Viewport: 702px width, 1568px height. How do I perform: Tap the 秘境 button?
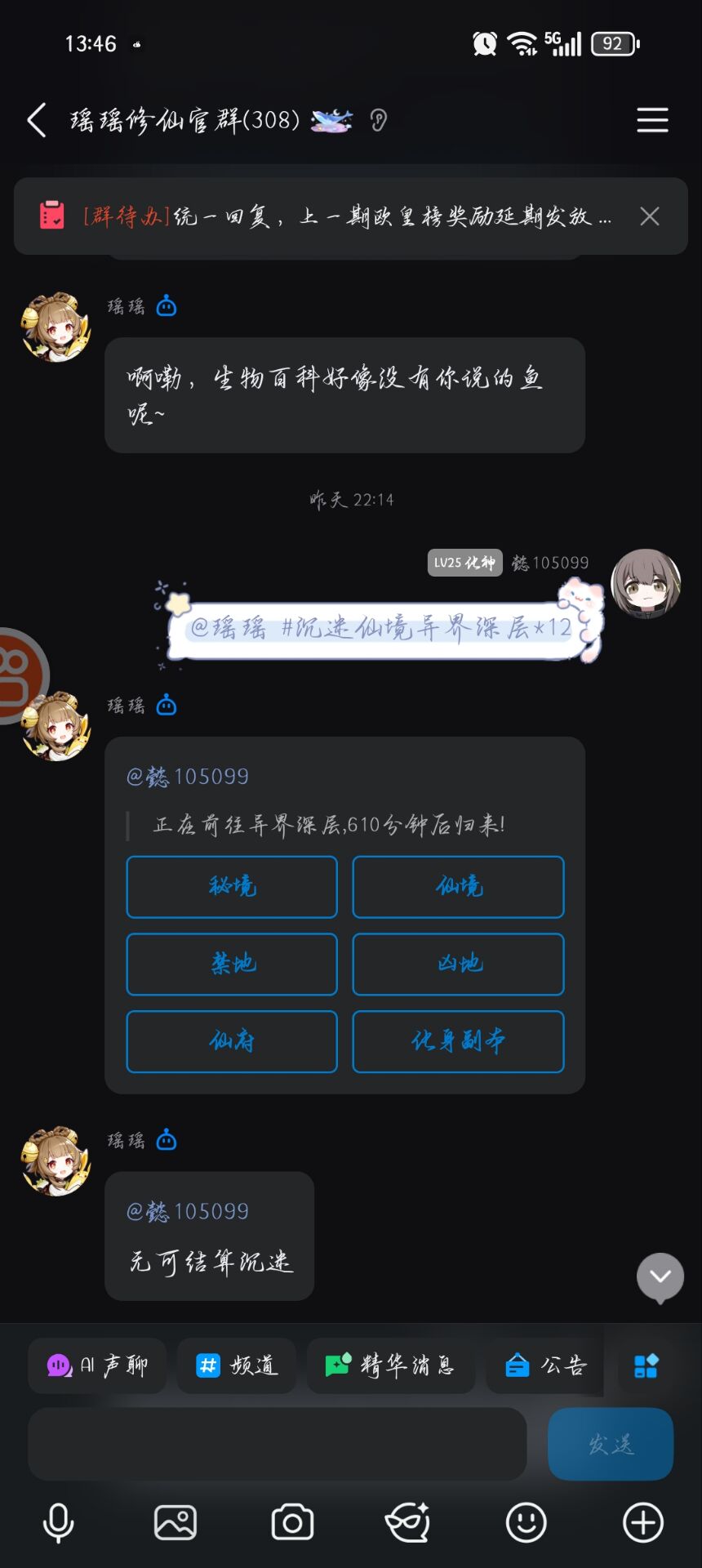pyautogui.click(x=232, y=887)
